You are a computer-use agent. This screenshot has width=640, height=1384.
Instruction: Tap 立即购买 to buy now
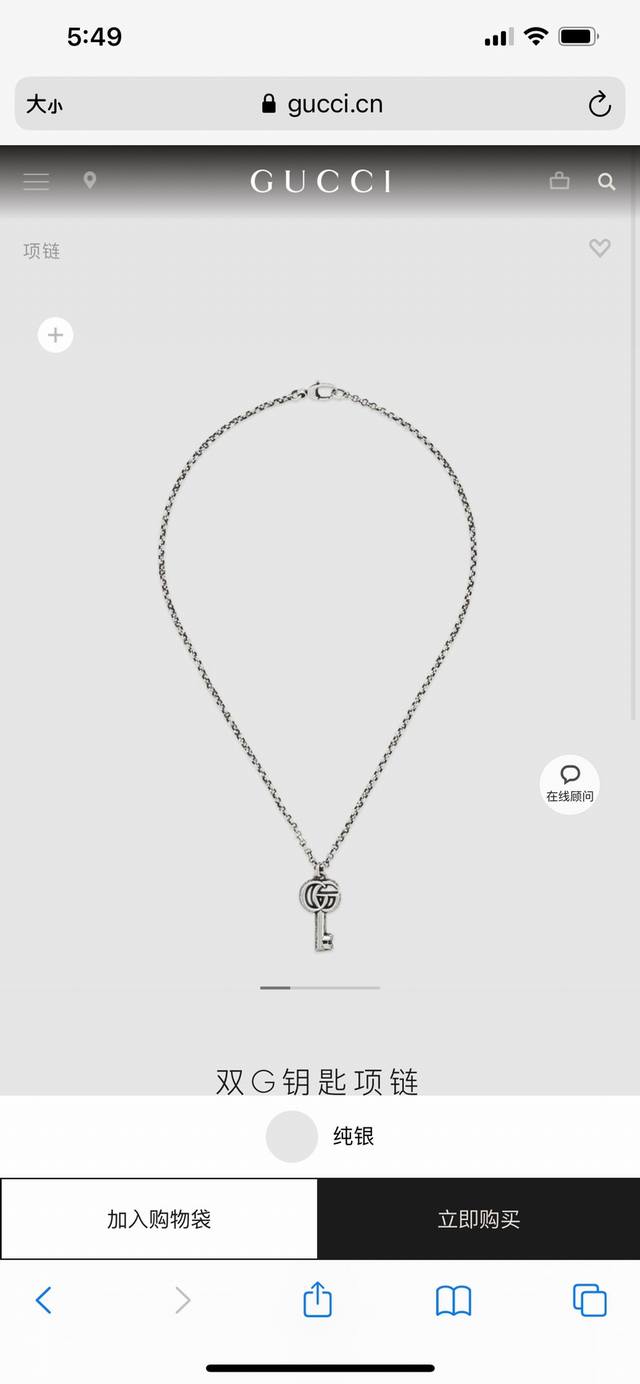(479, 1219)
